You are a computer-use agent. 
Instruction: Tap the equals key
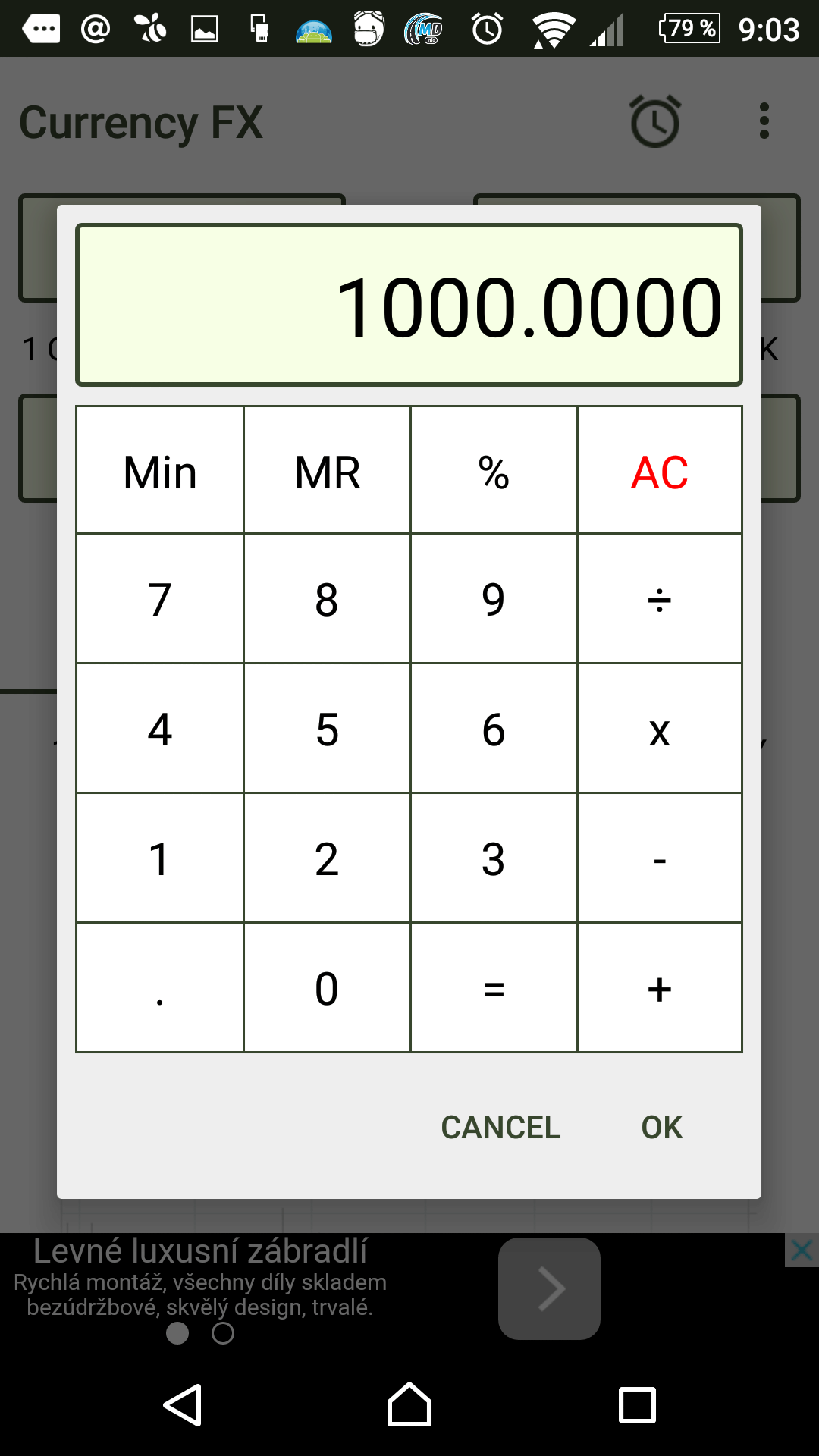494,987
